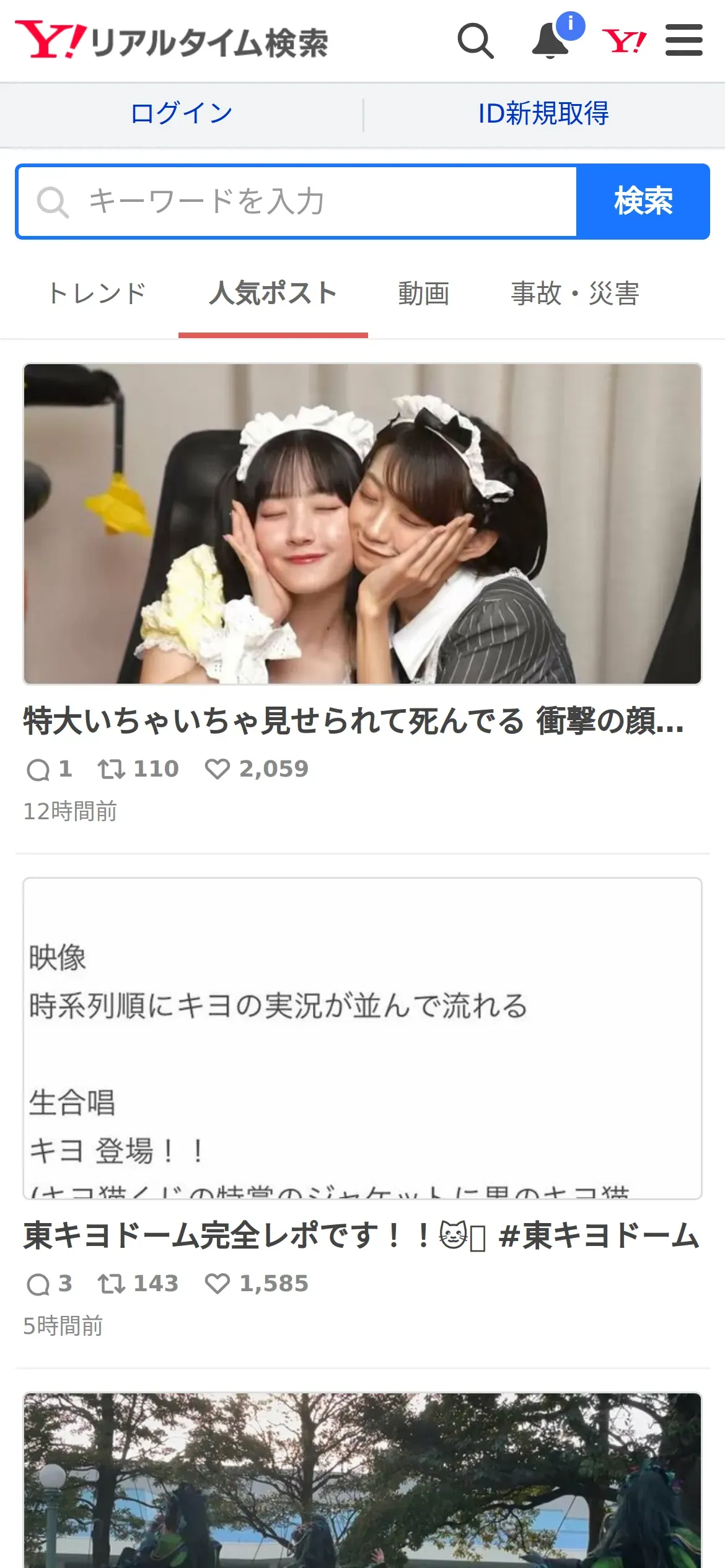Open the hamburger menu

tap(684, 40)
